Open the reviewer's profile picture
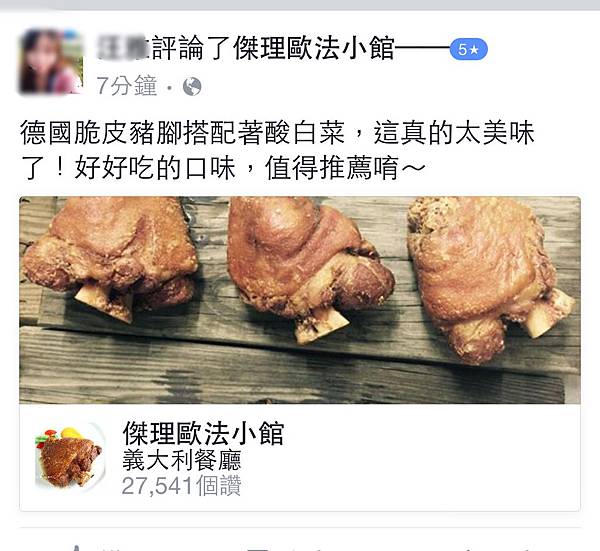 pos(49,62)
